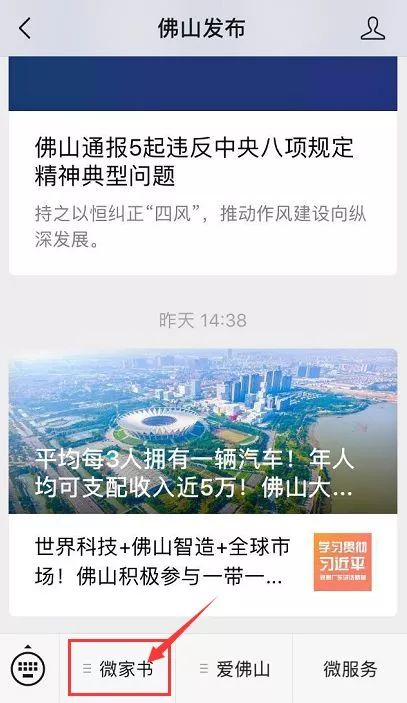Go back using the top-left arrow

click(26, 28)
